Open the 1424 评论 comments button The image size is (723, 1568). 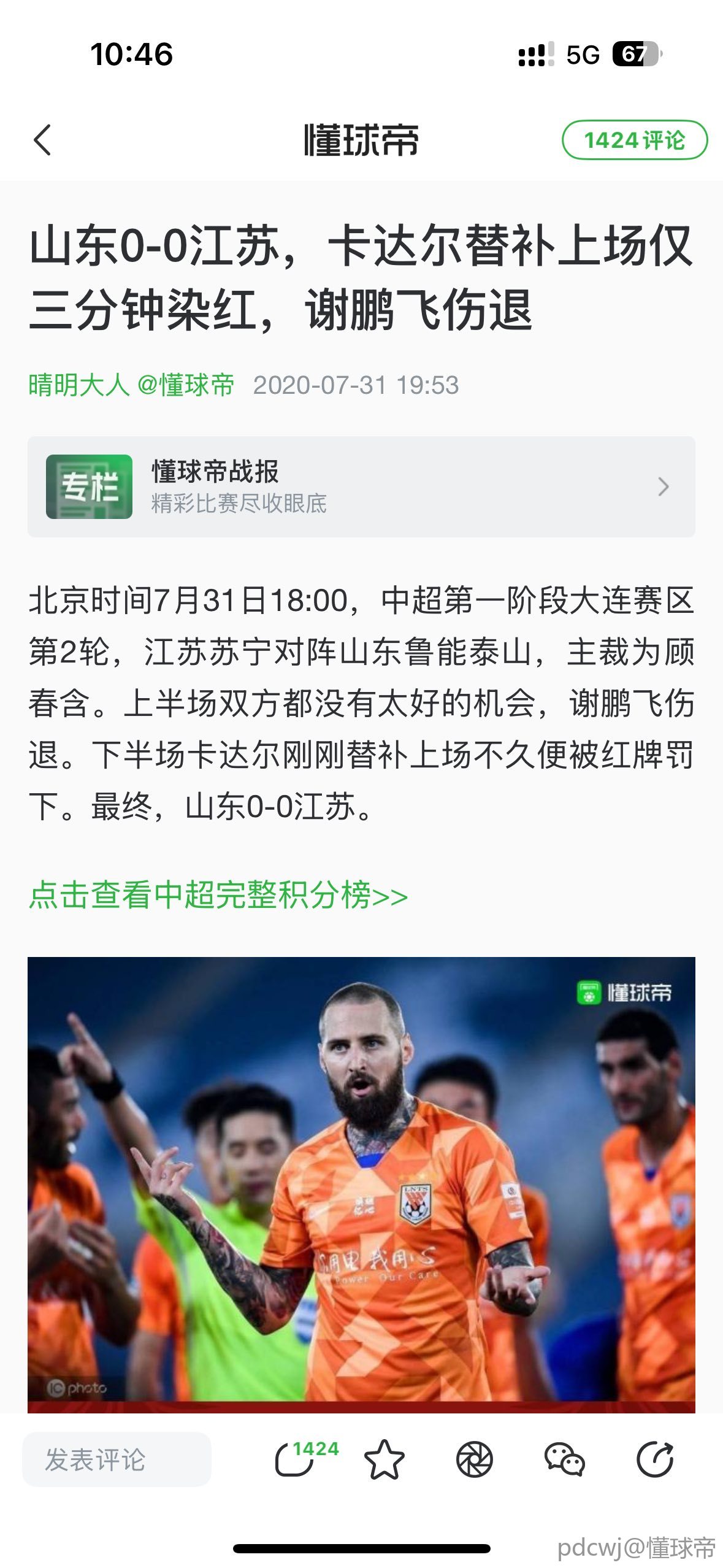click(x=634, y=140)
